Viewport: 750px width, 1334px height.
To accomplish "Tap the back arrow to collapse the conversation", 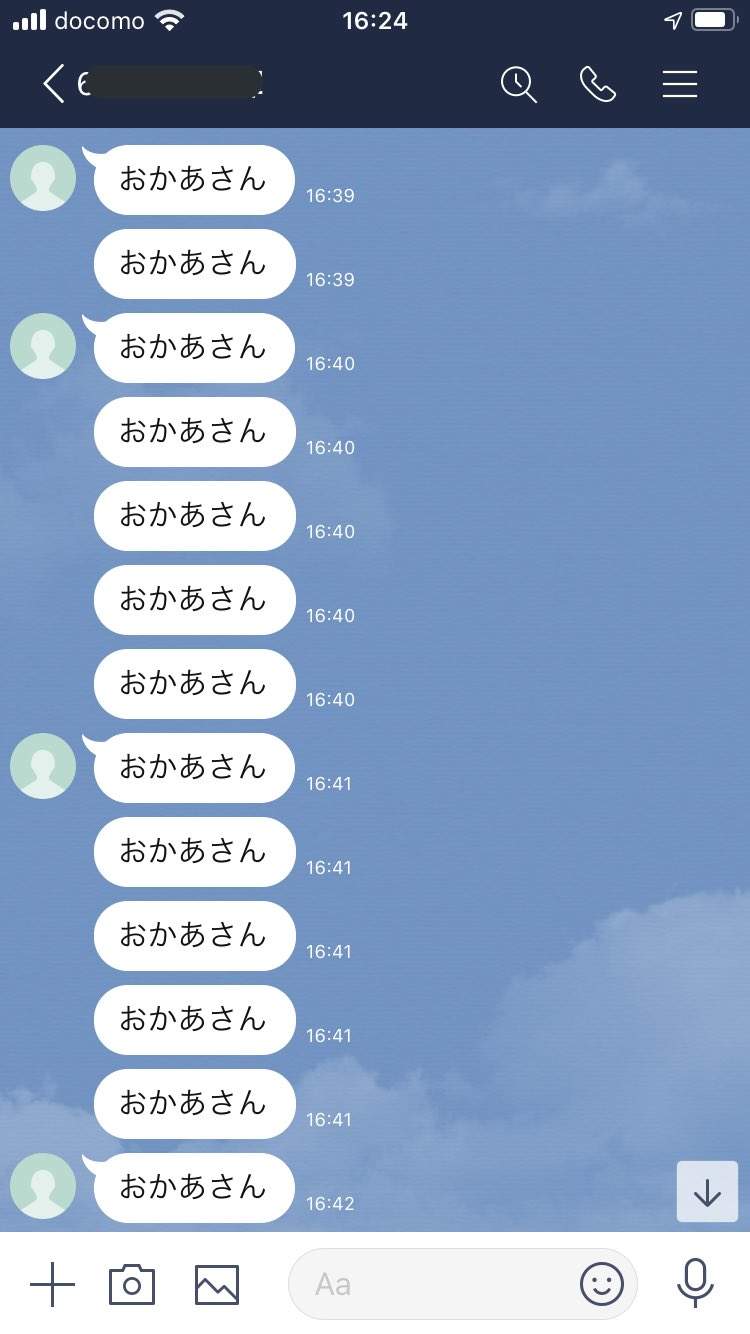I will tap(53, 85).
